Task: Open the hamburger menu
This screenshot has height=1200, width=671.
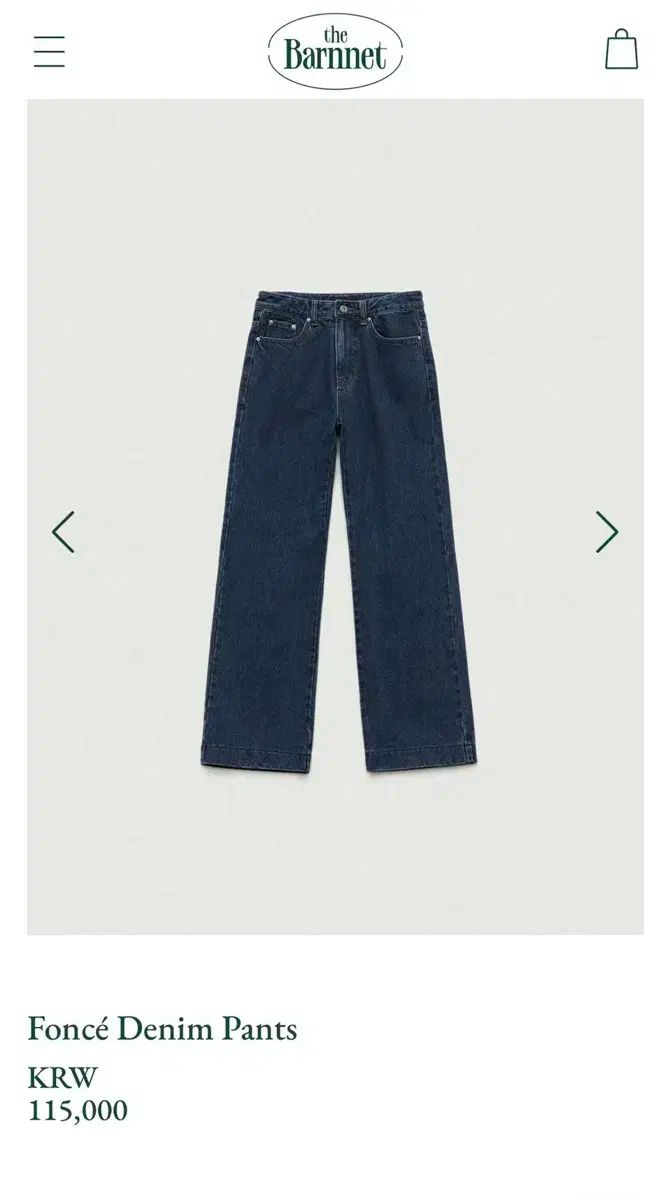Action: (49, 51)
